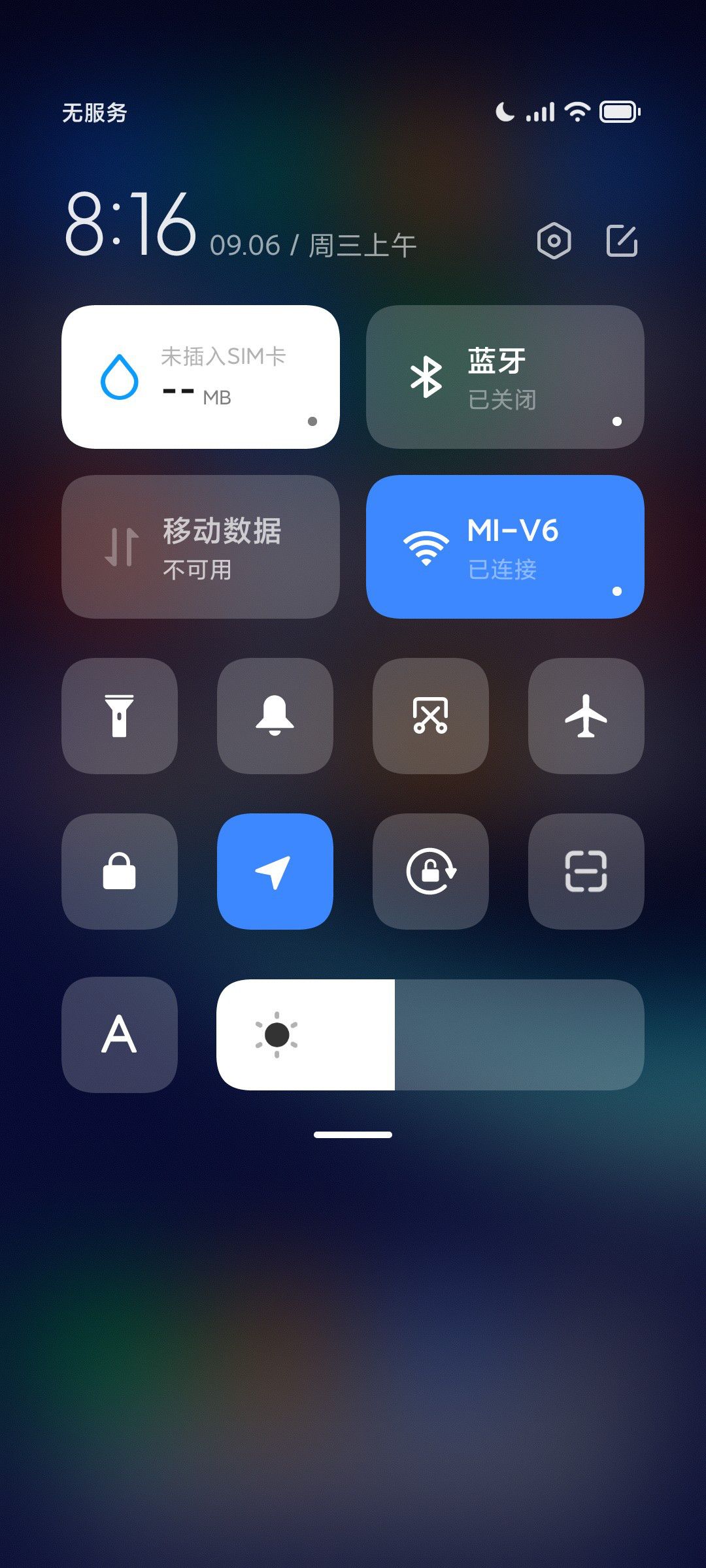Tap the edit control center icon
706x1568 pixels.
point(622,241)
